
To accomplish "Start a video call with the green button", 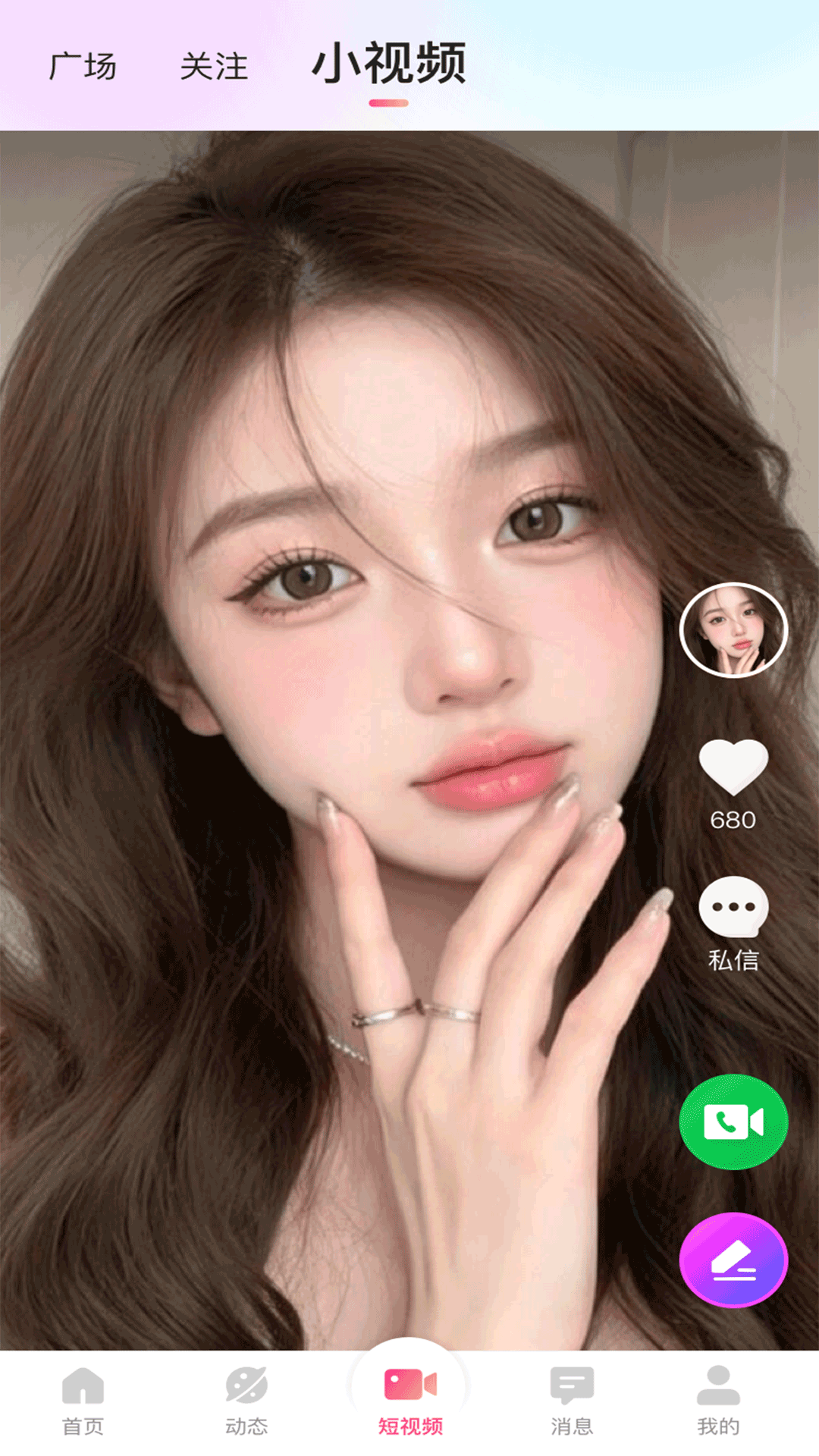I will (733, 1122).
